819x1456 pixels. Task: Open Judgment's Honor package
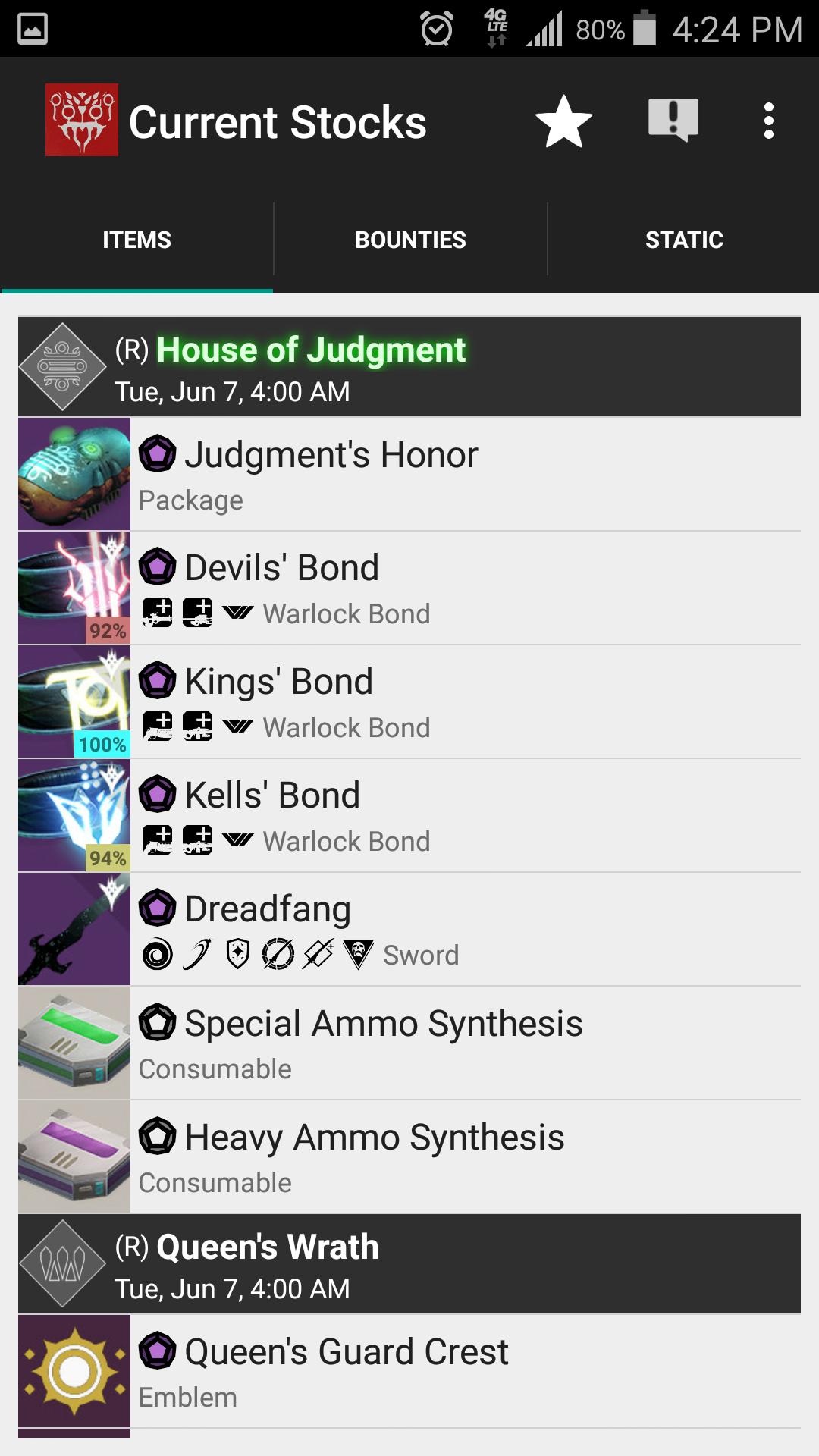(x=409, y=474)
